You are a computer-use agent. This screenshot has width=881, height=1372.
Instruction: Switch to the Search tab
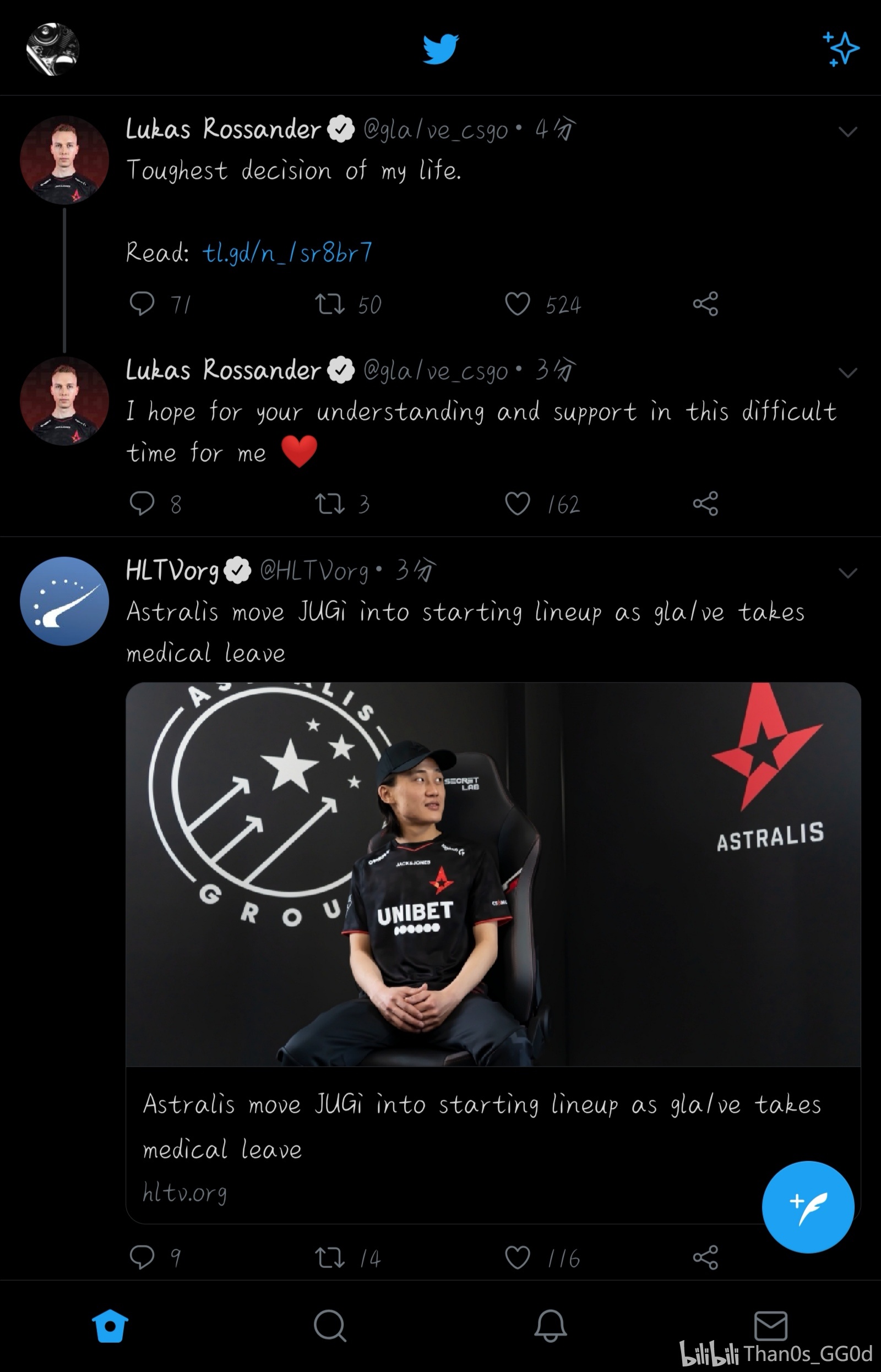pos(330,1325)
